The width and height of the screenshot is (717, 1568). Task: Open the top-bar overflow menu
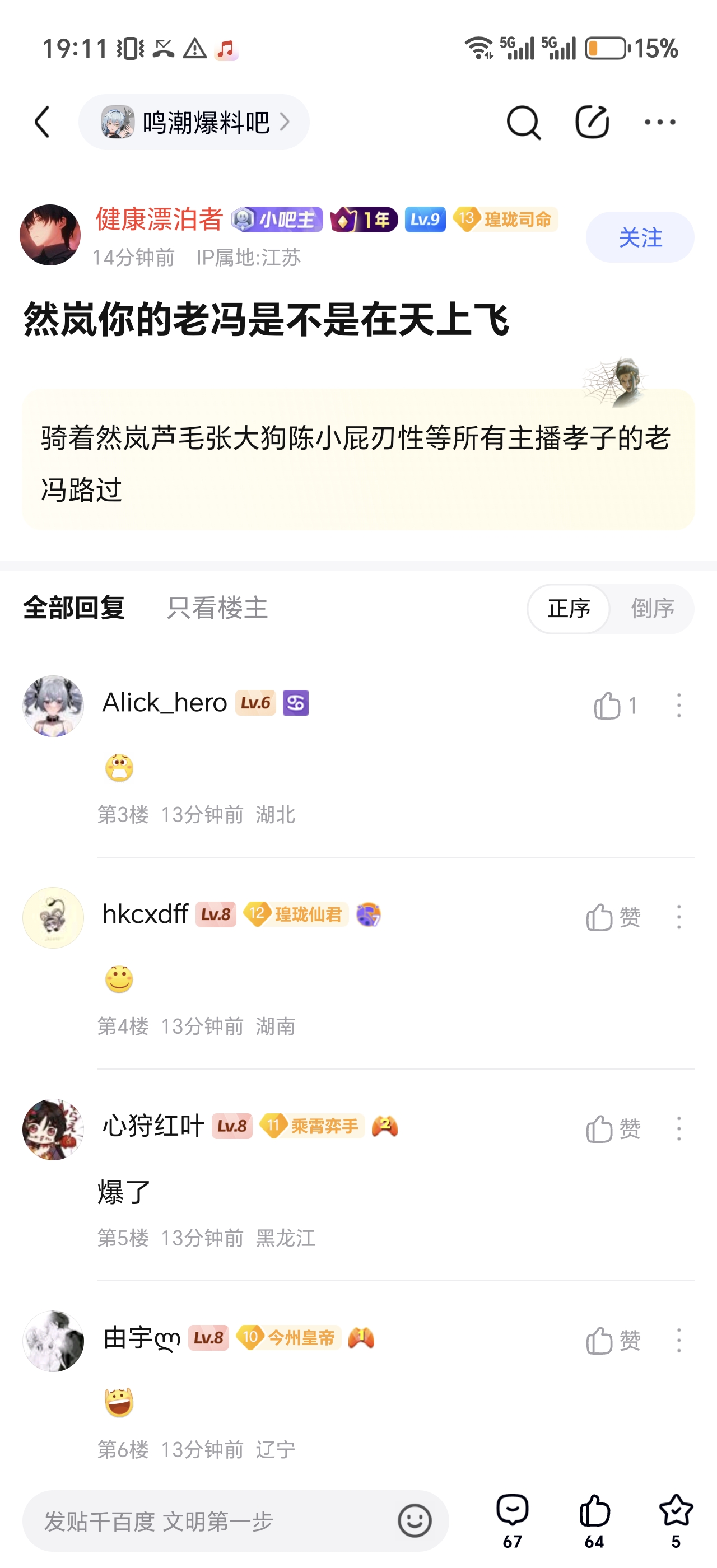[x=660, y=122]
